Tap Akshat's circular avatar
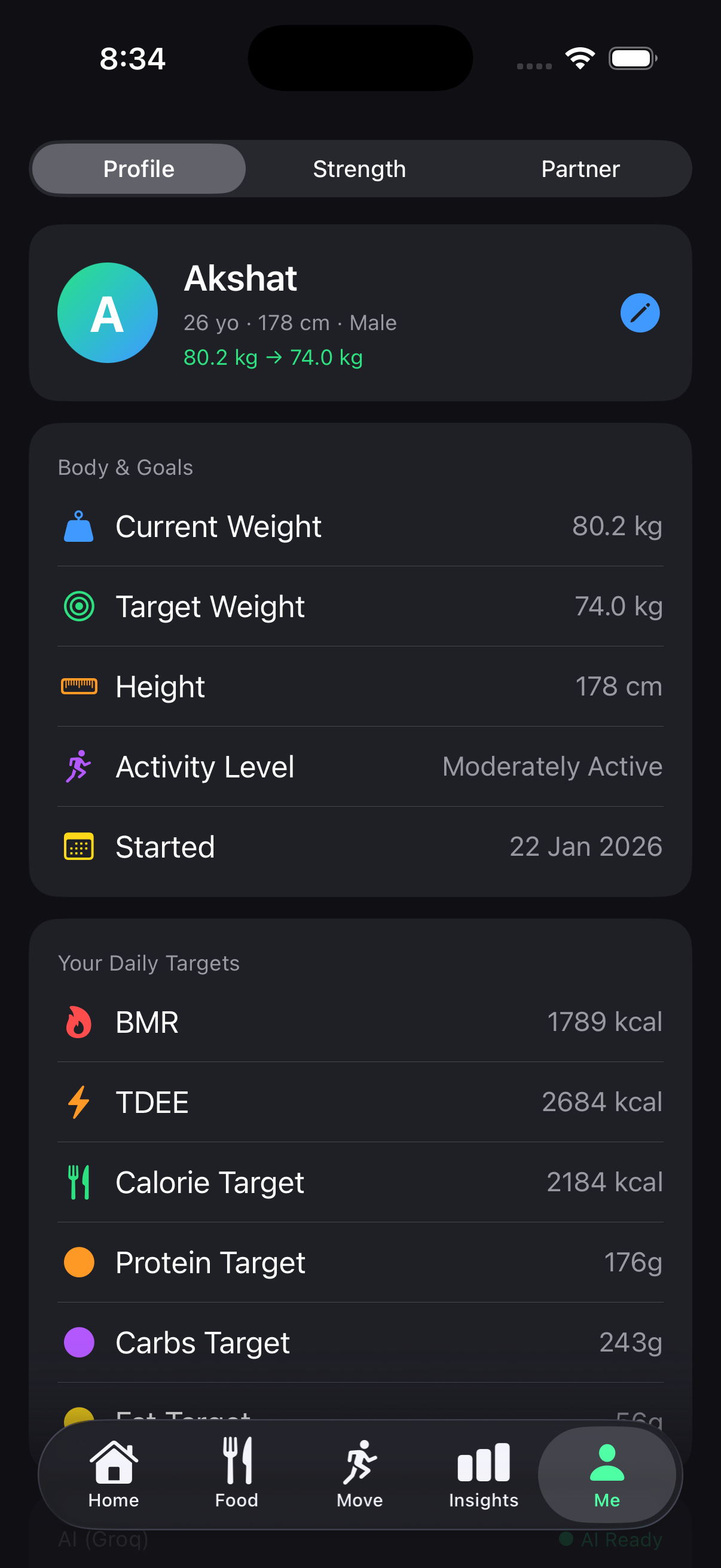Screen dimensions: 721x1568 tap(107, 312)
